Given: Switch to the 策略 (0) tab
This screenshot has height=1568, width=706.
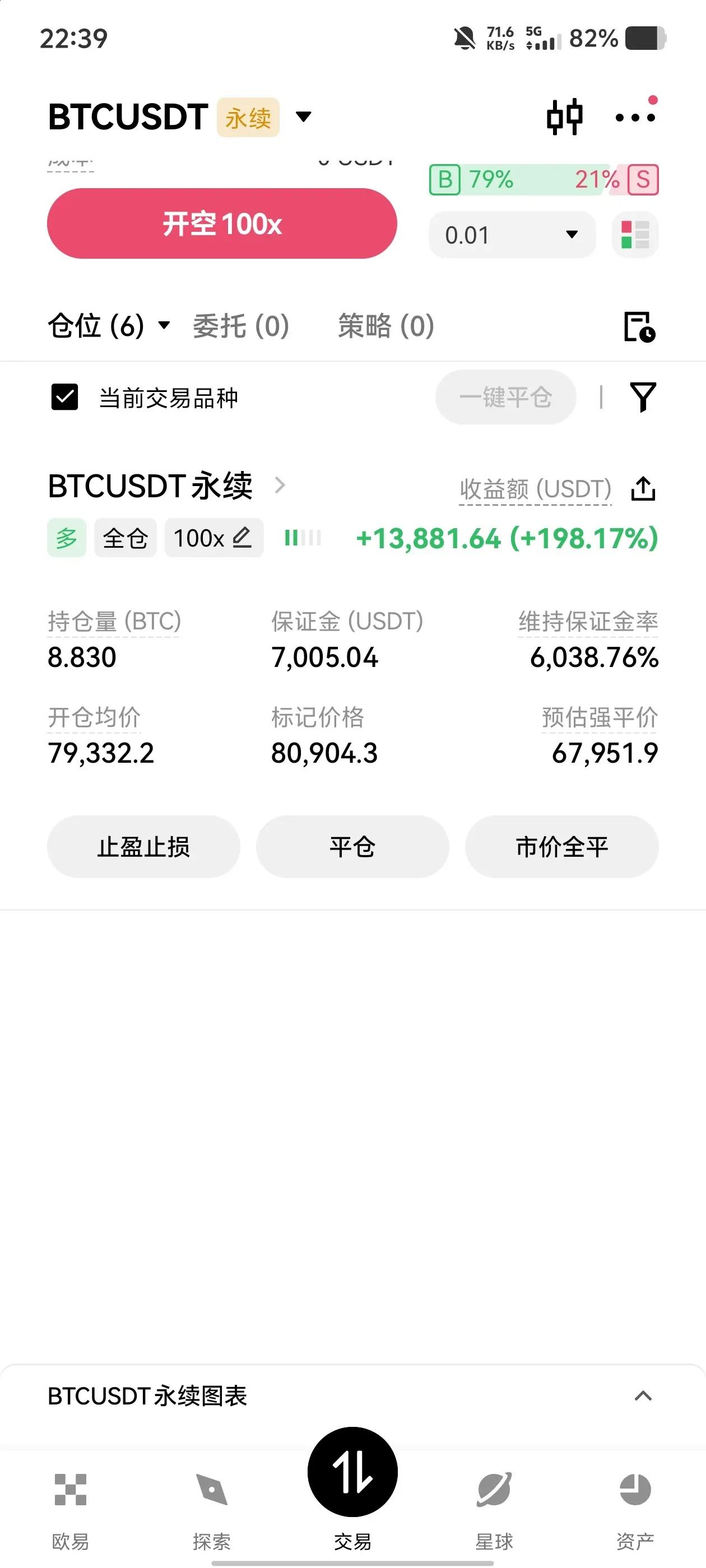Looking at the screenshot, I should click(386, 326).
